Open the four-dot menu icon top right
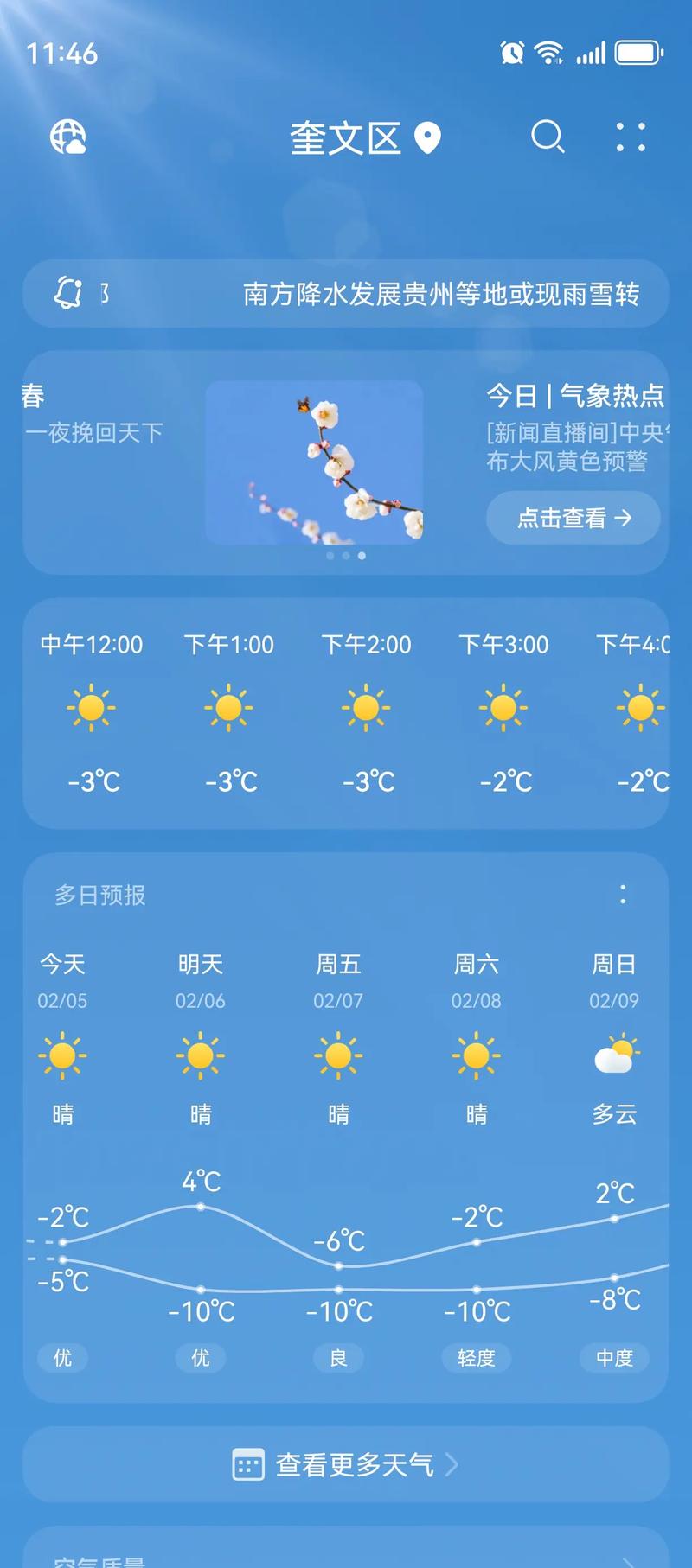 631,137
